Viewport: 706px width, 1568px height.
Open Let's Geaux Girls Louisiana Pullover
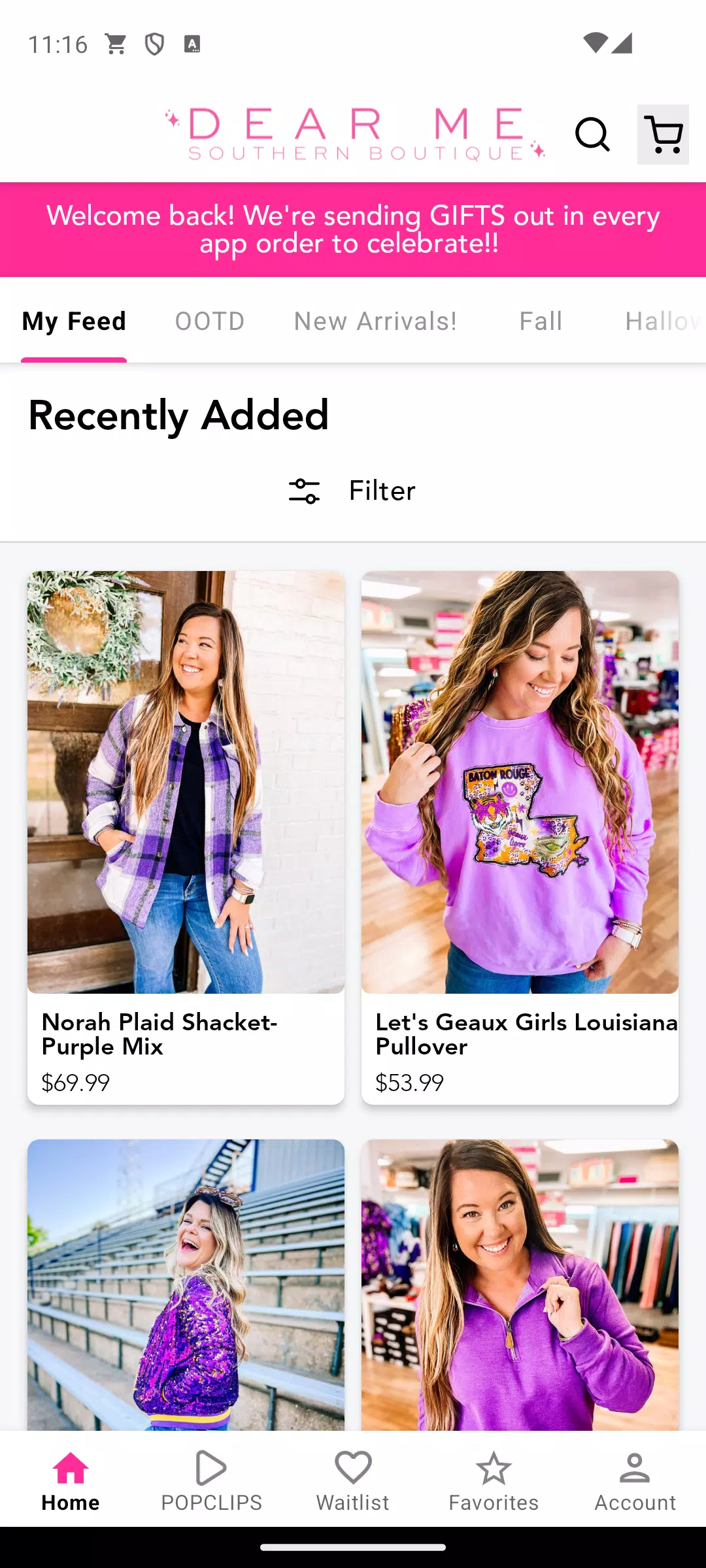click(520, 836)
